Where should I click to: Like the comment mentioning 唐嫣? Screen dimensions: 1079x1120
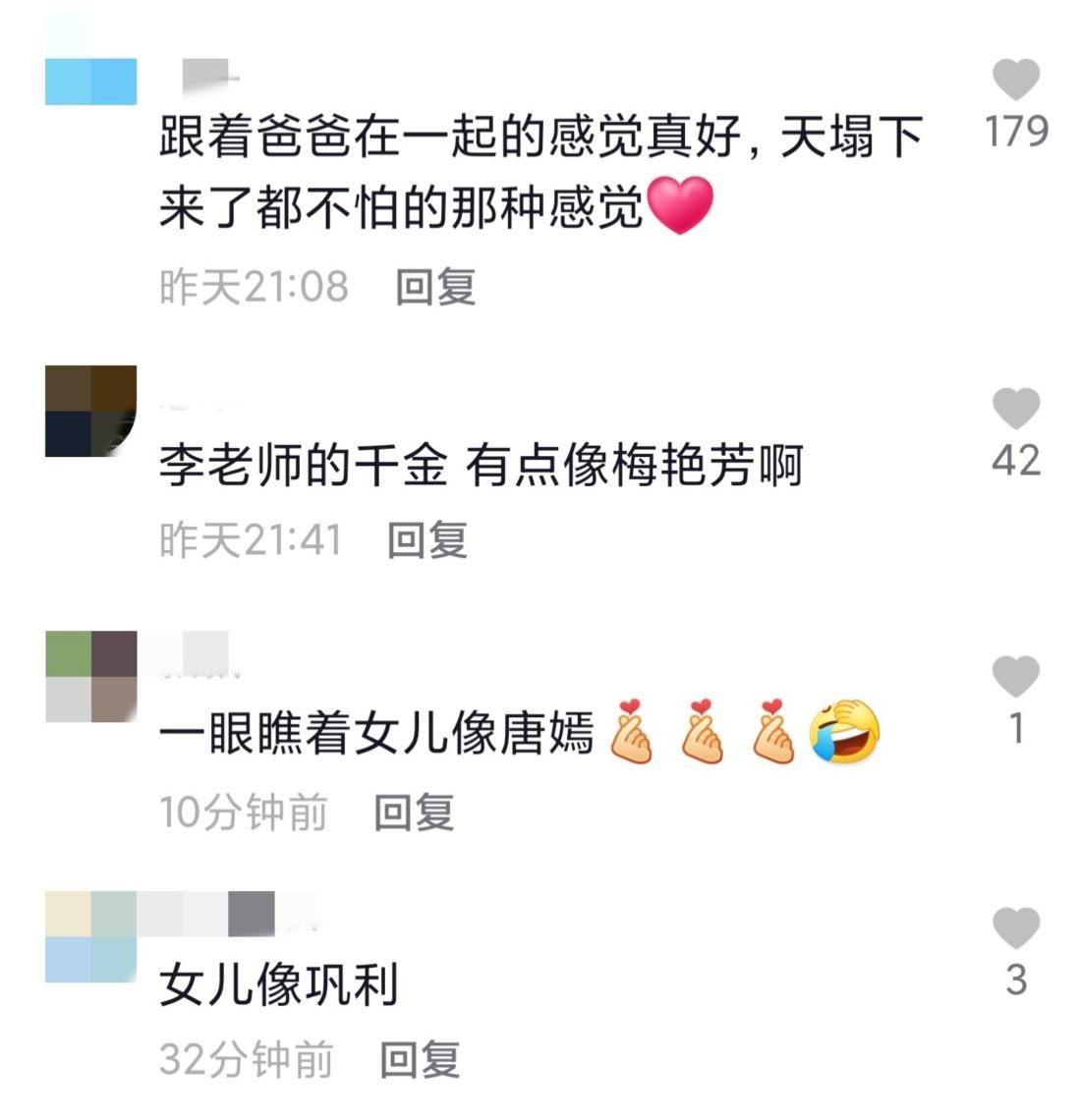coord(1015,677)
